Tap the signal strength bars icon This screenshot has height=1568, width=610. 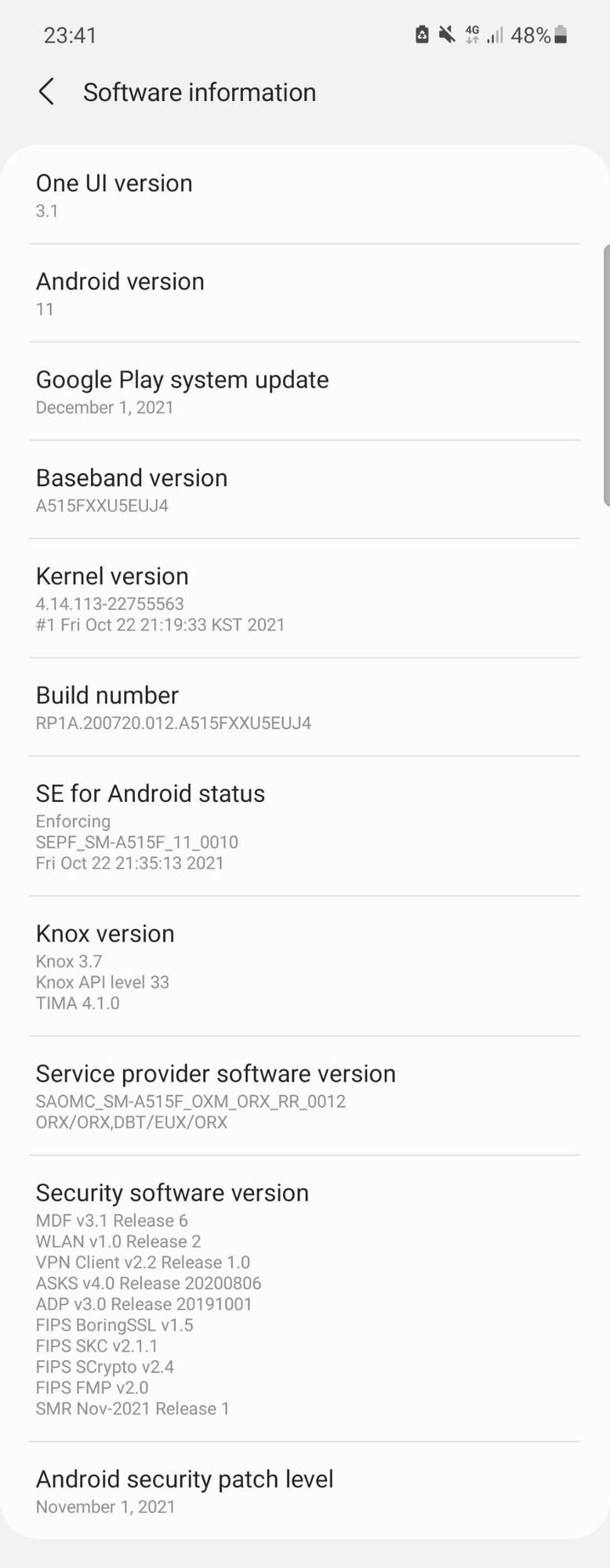pyautogui.click(x=496, y=34)
